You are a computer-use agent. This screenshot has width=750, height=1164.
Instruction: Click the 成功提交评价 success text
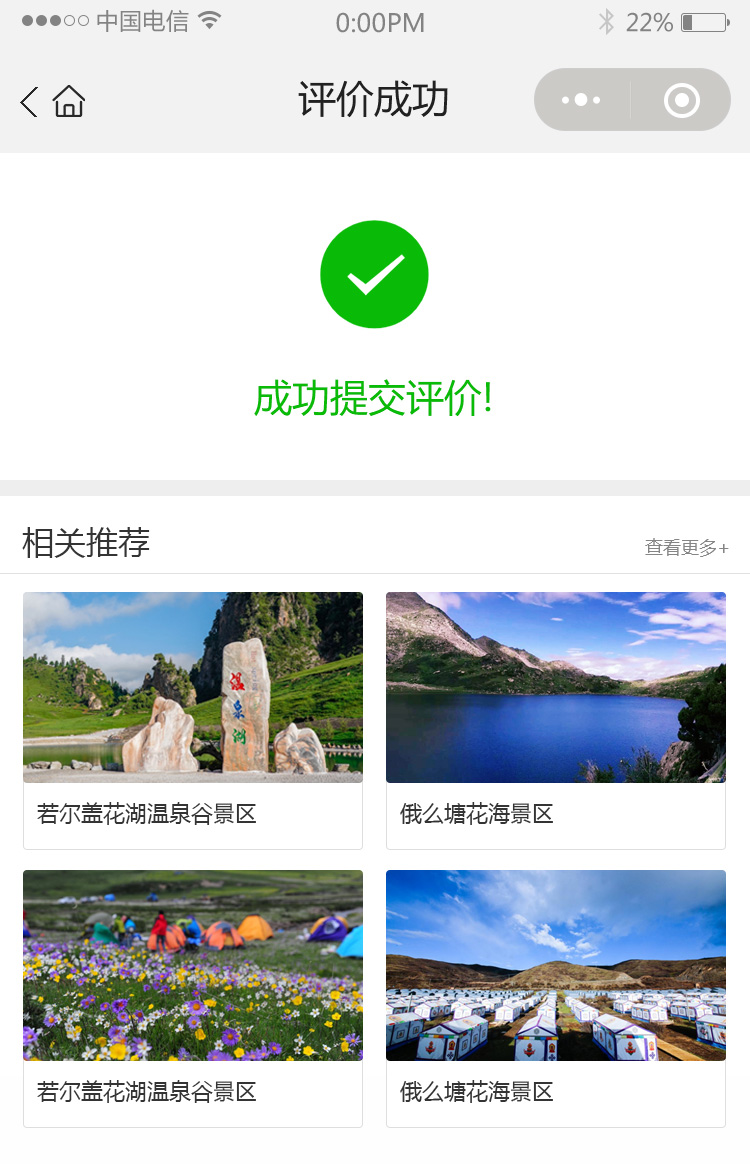374,399
